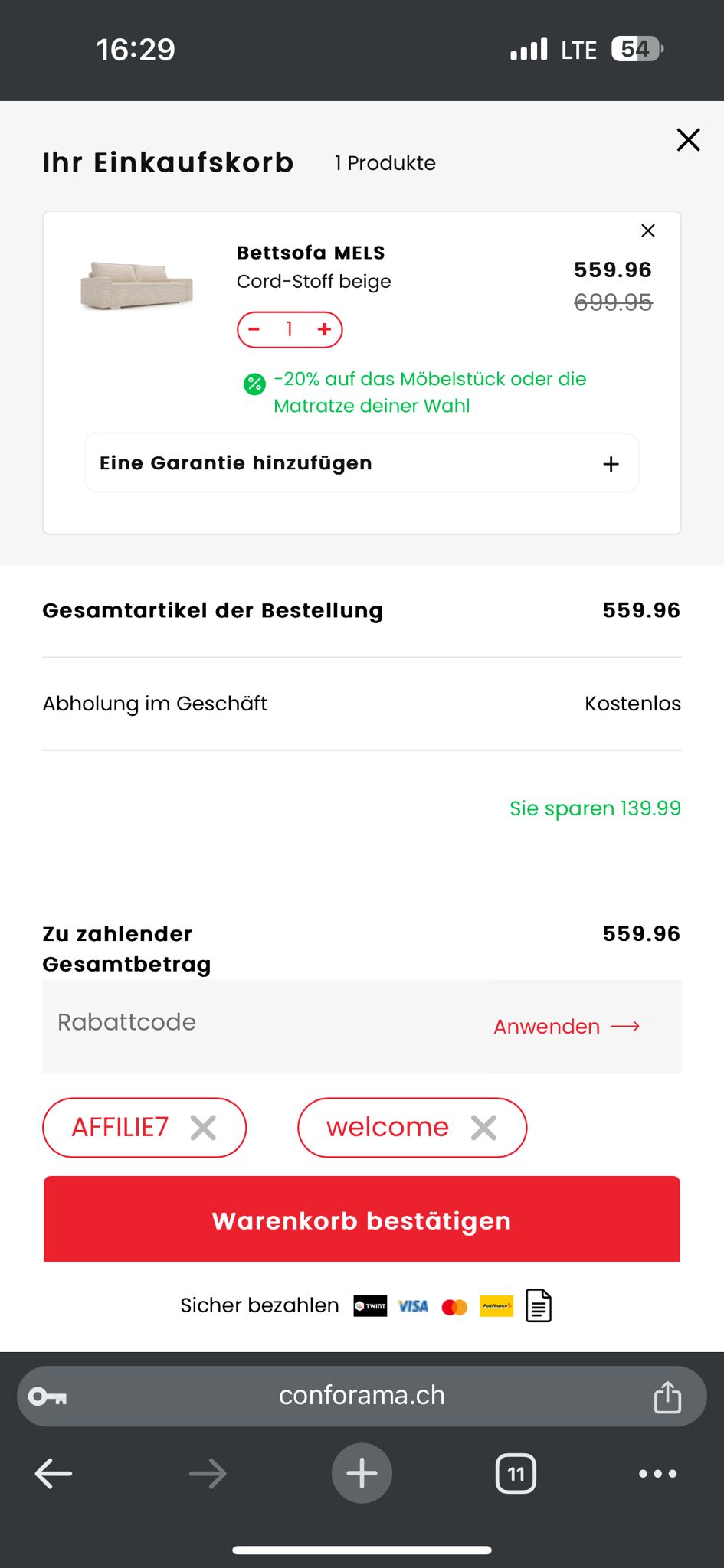Image resolution: width=724 pixels, height=1568 pixels.
Task: Open the browser's three-dot menu
Action: [x=657, y=1473]
